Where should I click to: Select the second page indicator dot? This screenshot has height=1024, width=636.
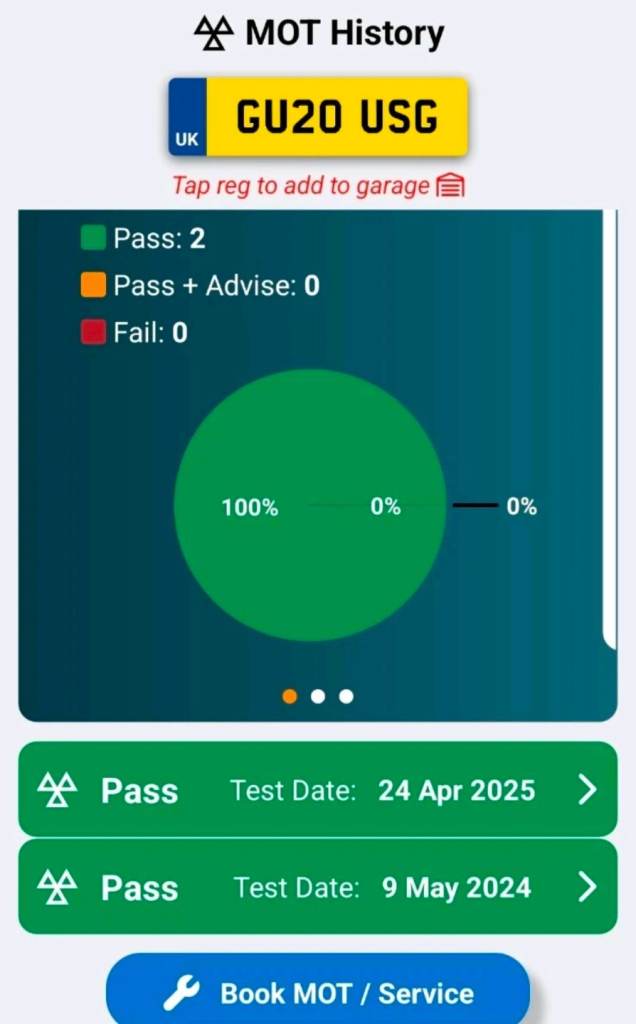pyautogui.click(x=318, y=696)
